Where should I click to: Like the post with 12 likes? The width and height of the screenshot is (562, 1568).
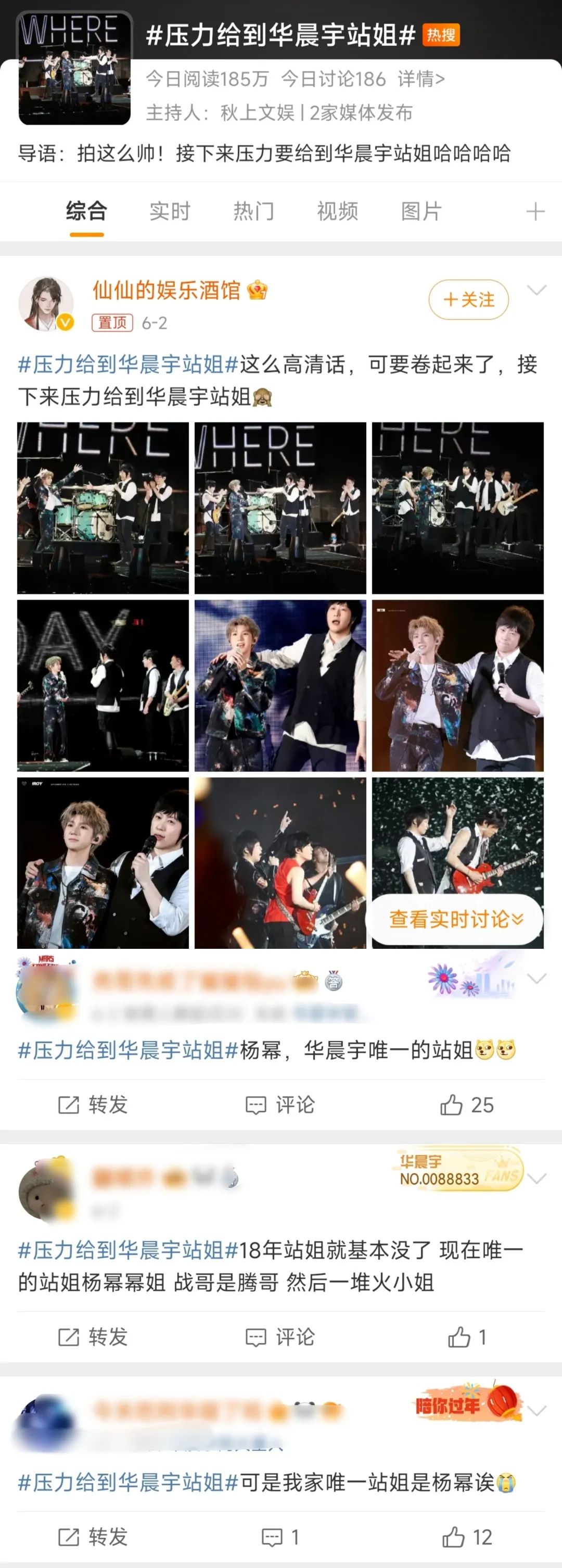point(467,1538)
